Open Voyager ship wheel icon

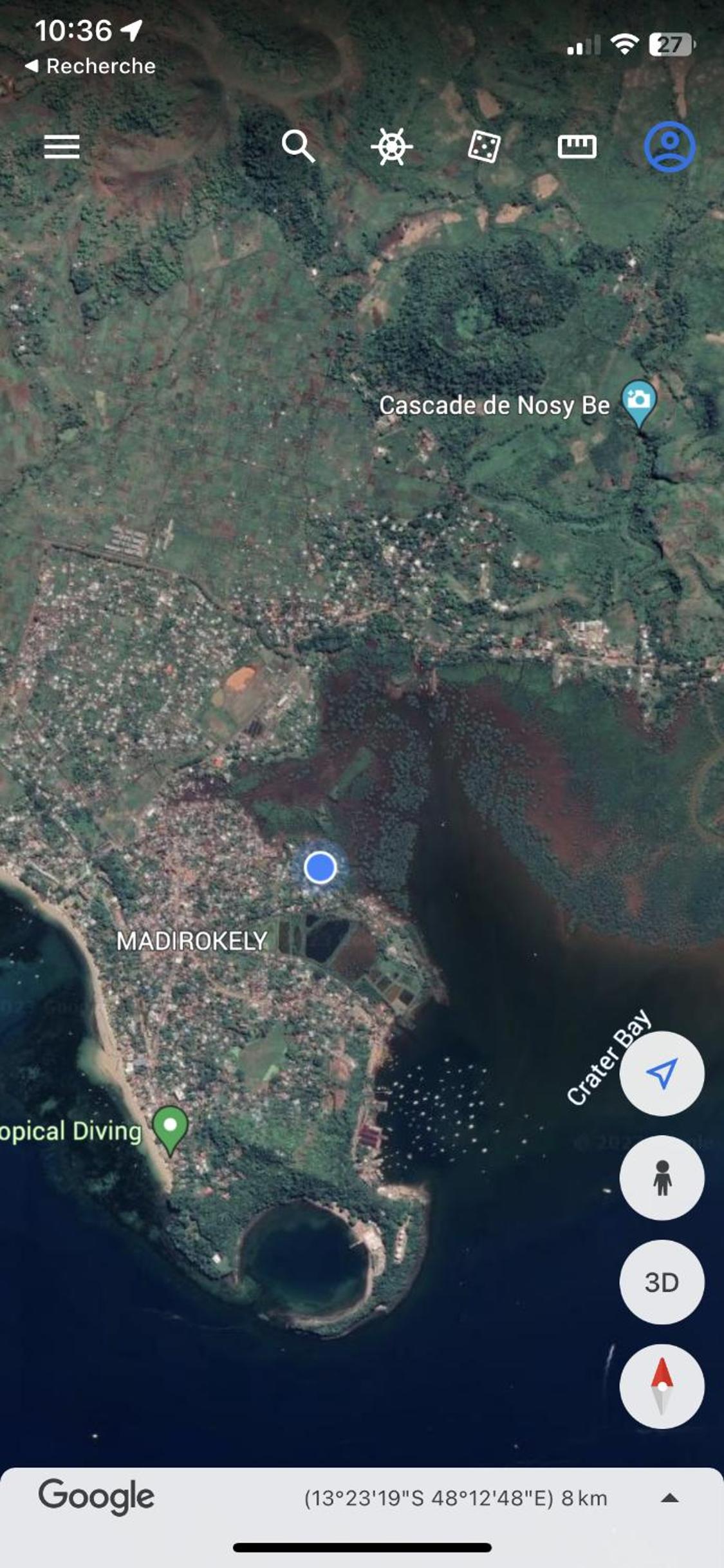[x=391, y=147]
